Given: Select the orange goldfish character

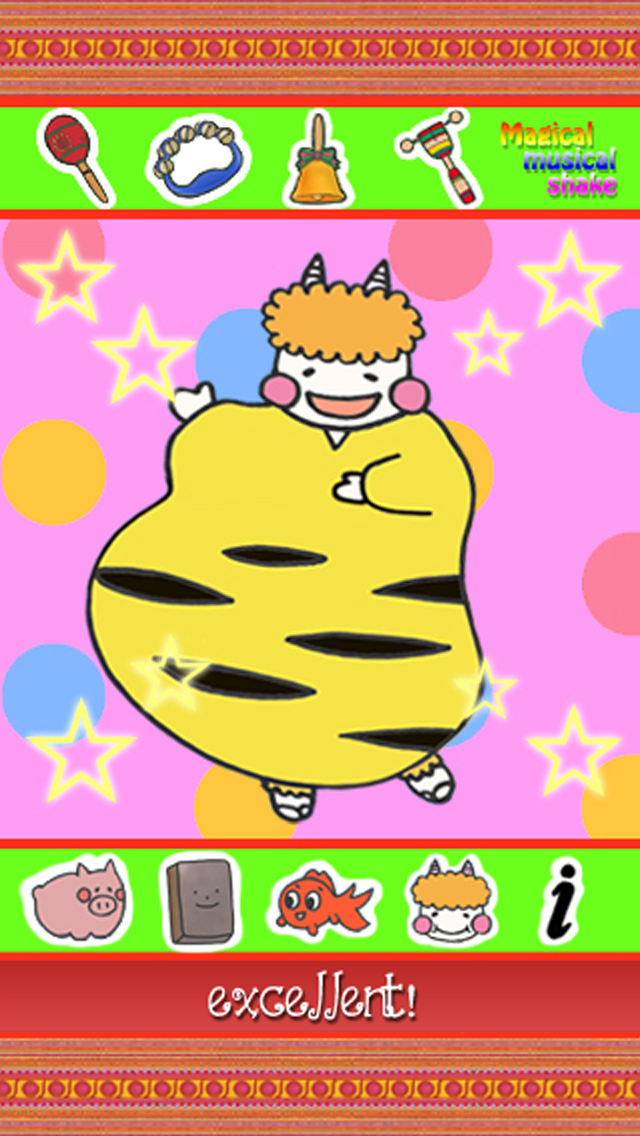Looking at the screenshot, I should click(x=320, y=897).
